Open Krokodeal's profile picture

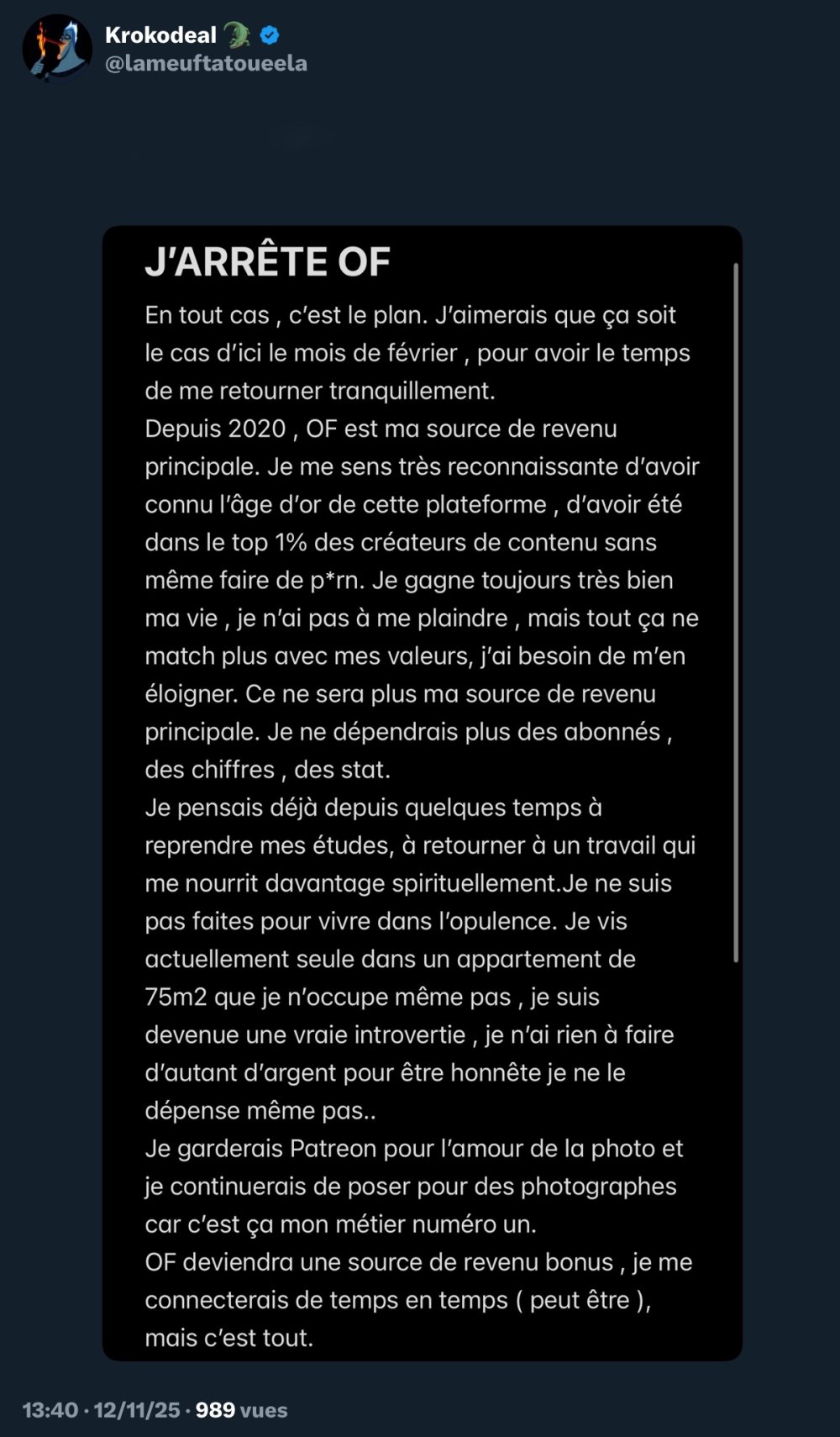coord(56,48)
